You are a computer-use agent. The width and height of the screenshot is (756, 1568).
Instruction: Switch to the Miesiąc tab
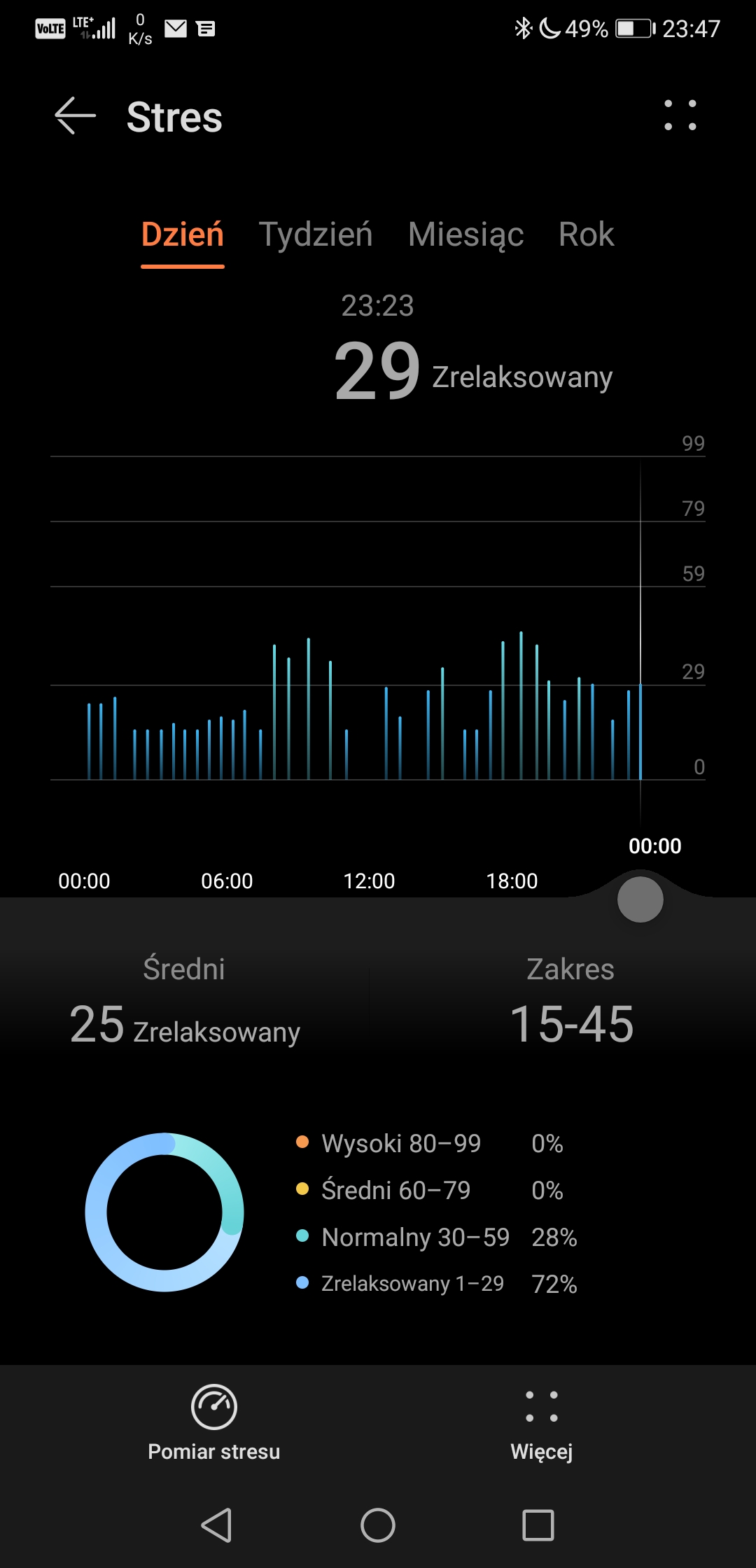click(465, 234)
